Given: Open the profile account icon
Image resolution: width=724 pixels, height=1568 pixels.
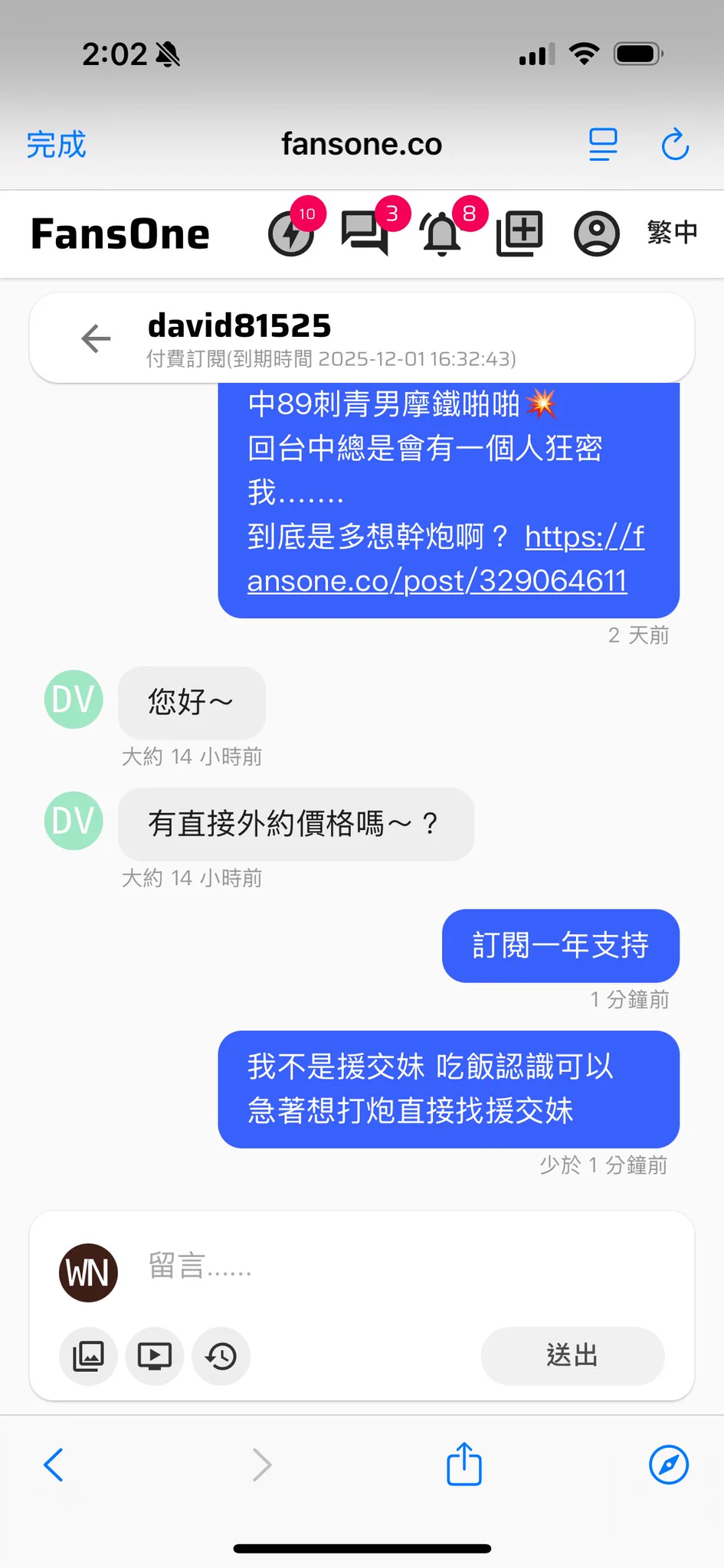Looking at the screenshot, I should click(x=596, y=234).
